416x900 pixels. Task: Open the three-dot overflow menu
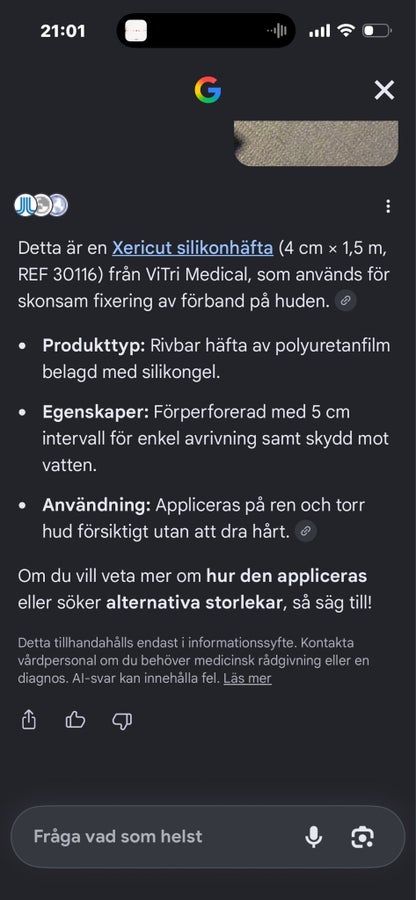(x=388, y=206)
